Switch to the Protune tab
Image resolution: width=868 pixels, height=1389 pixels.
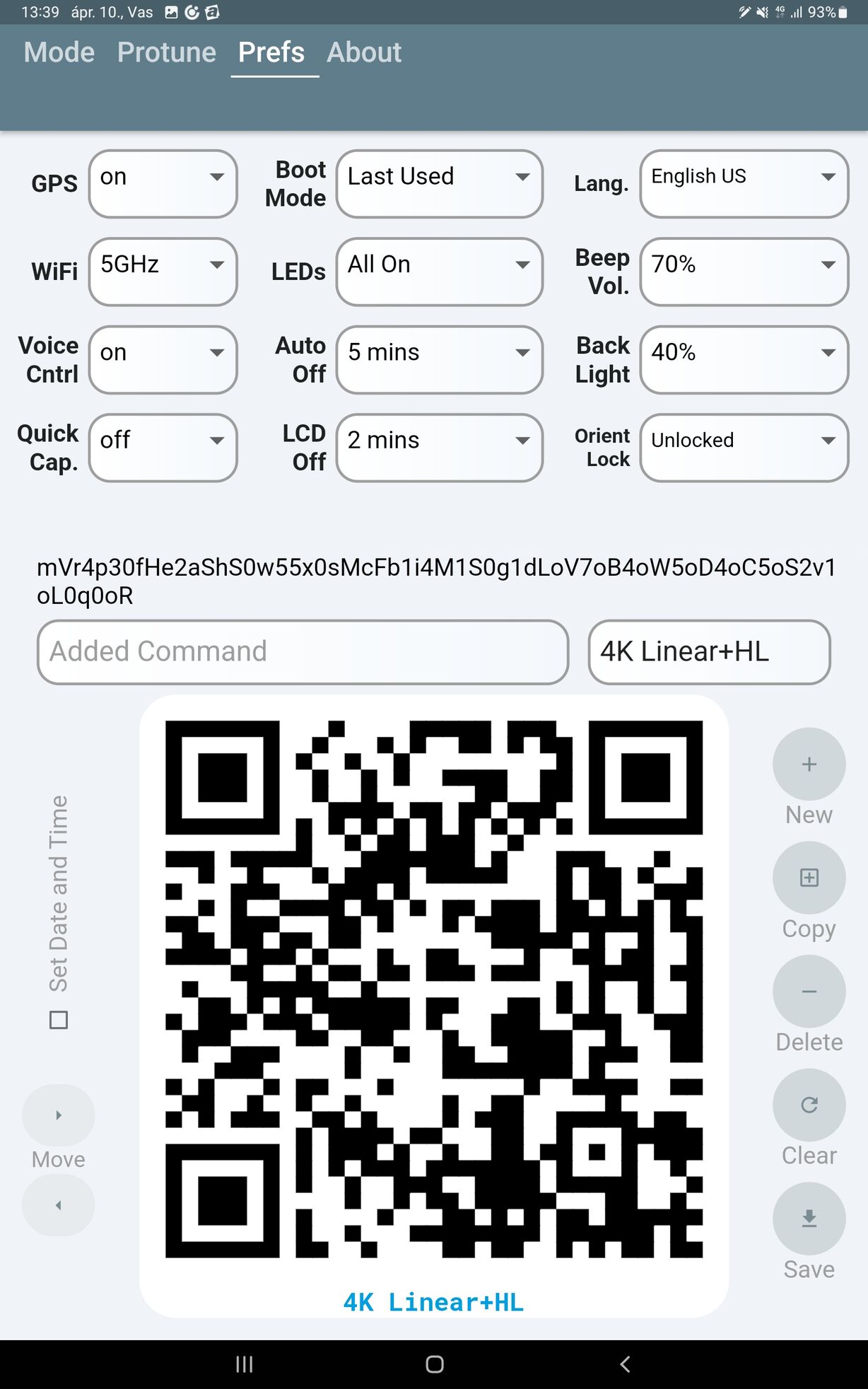tap(167, 53)
